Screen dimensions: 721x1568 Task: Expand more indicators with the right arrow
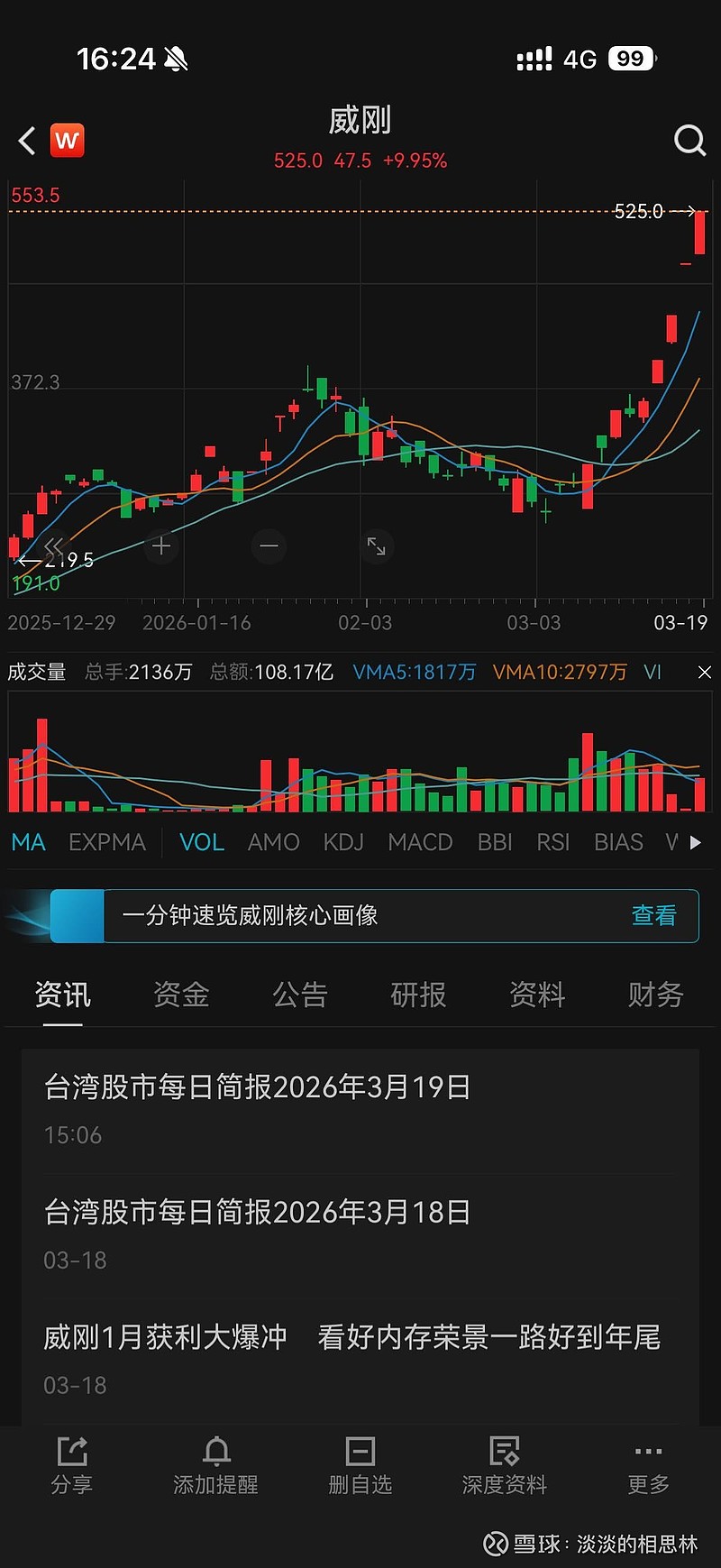pos(694,842)
